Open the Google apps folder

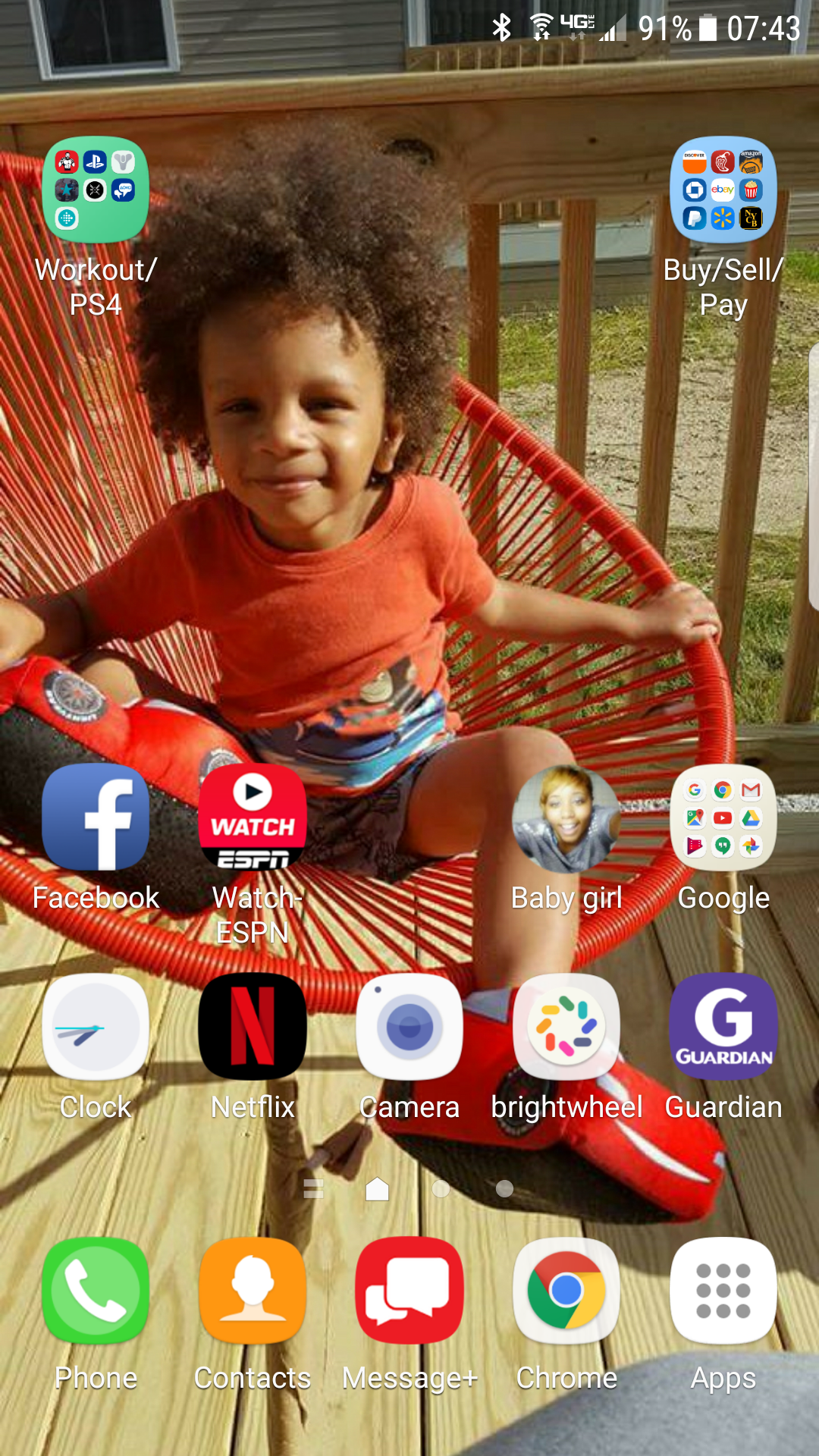pyautogui.click(x=723, y=817)
